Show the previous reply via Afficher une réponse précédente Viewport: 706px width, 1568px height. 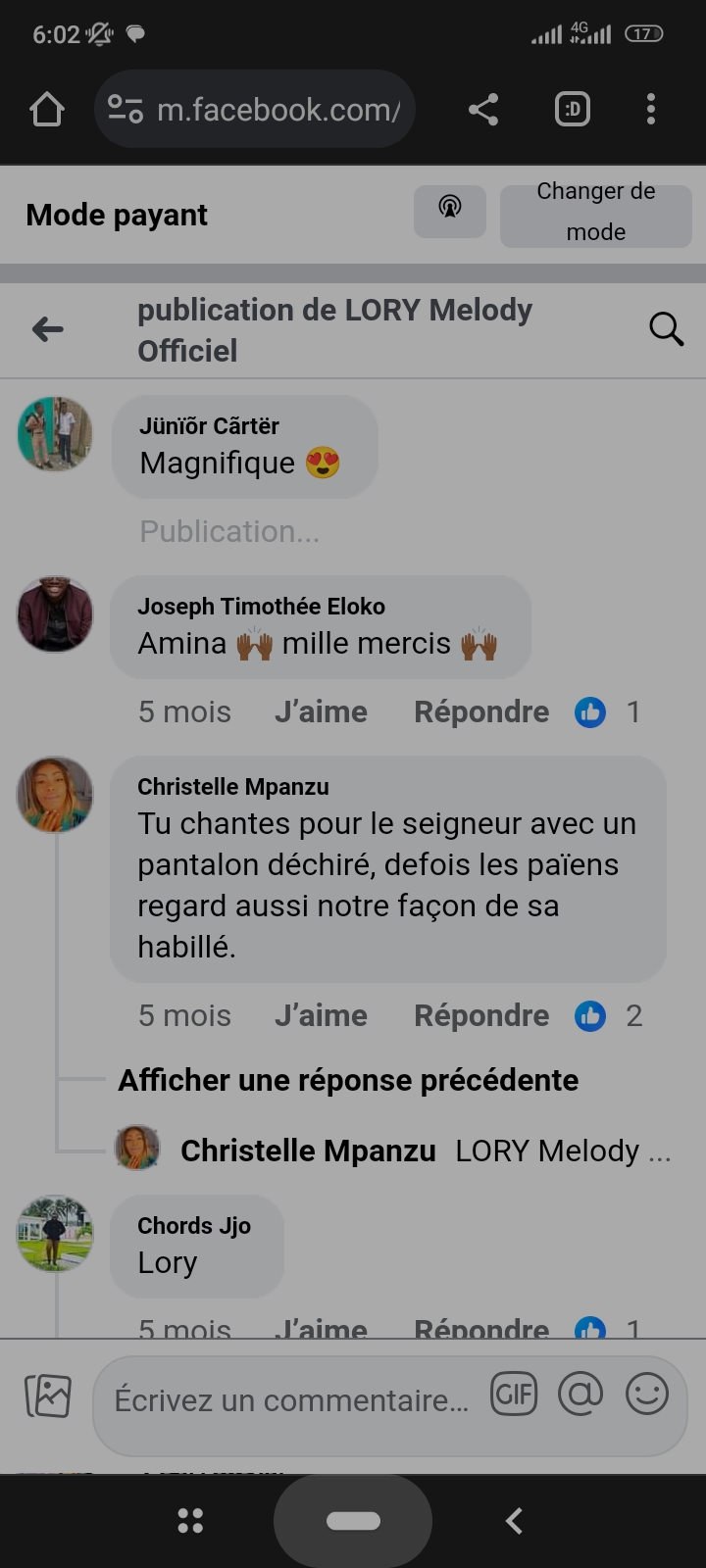tap(348, 1080)
